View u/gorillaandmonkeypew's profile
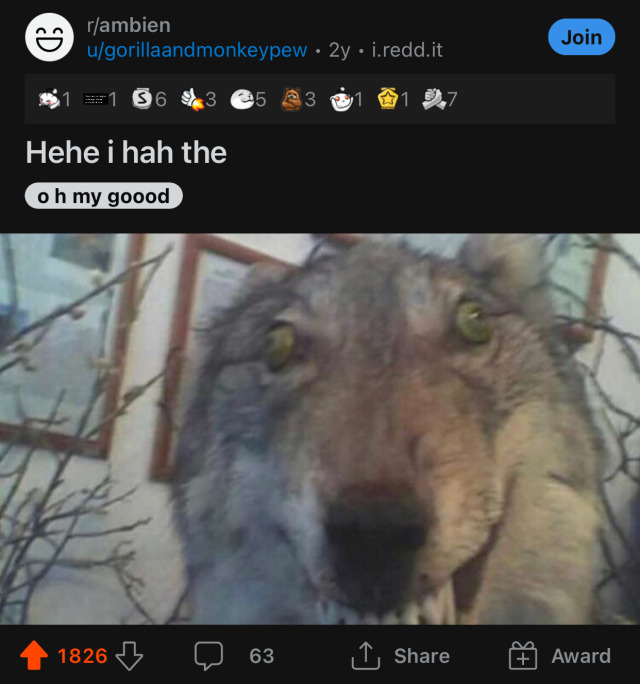The width and height of the screenshot is (640, 684). [x=197, y=50]
